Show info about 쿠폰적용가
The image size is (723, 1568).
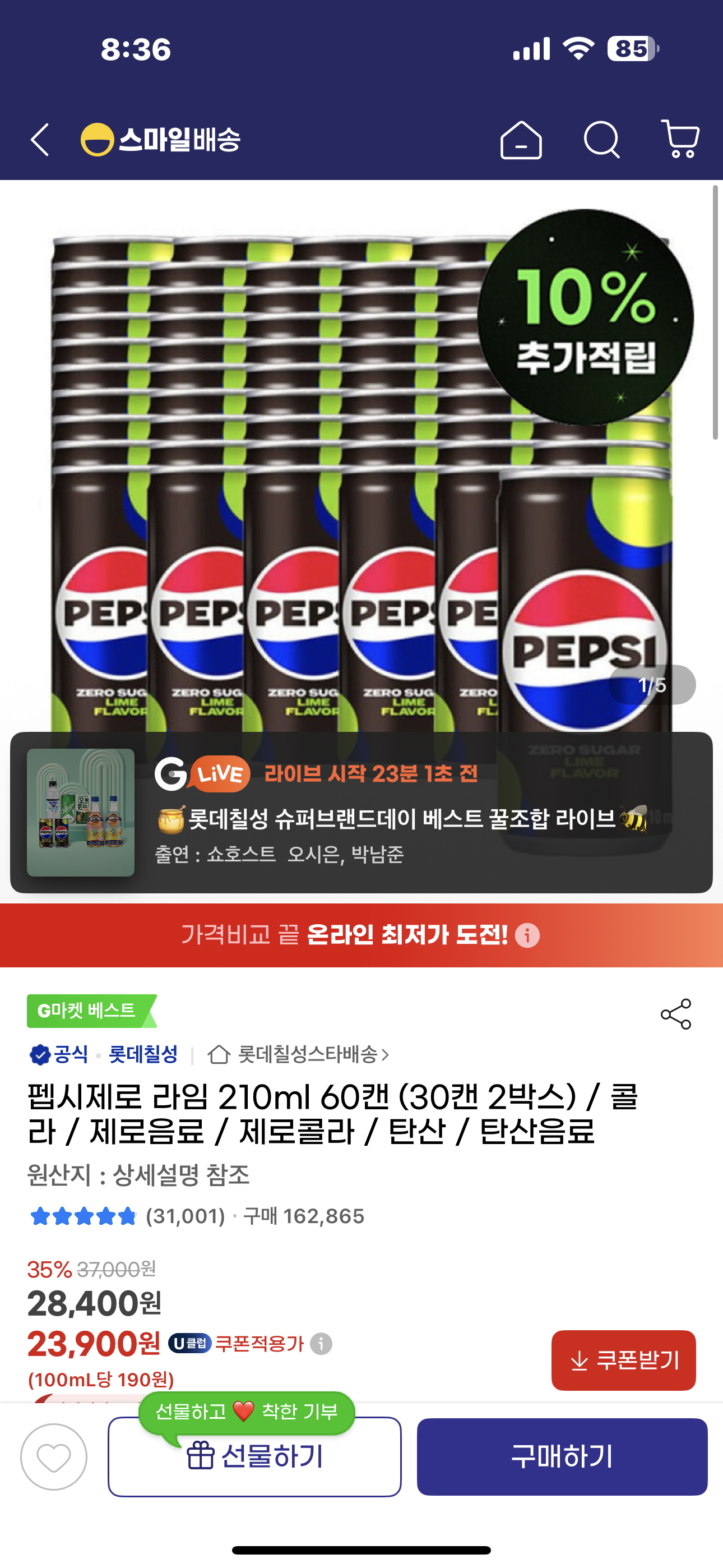point(321,1343)
